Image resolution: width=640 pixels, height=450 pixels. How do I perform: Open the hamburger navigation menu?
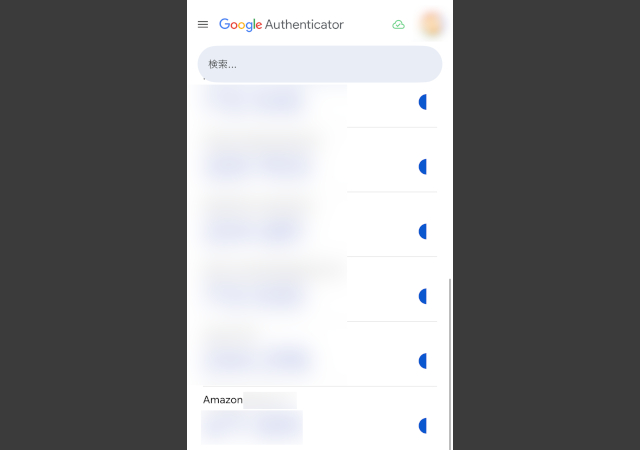click(203, 24)
